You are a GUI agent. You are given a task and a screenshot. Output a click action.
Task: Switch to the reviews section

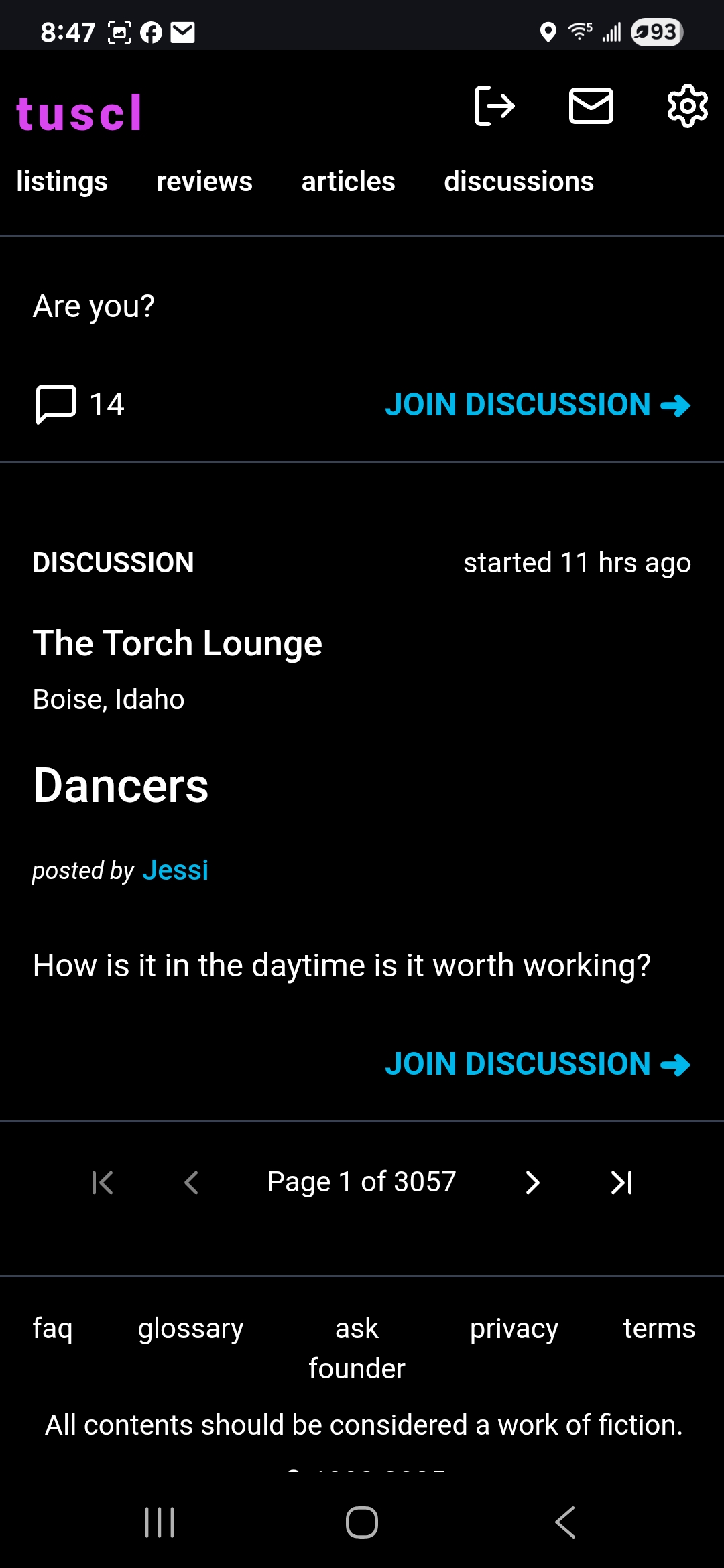tap(204, 182)
